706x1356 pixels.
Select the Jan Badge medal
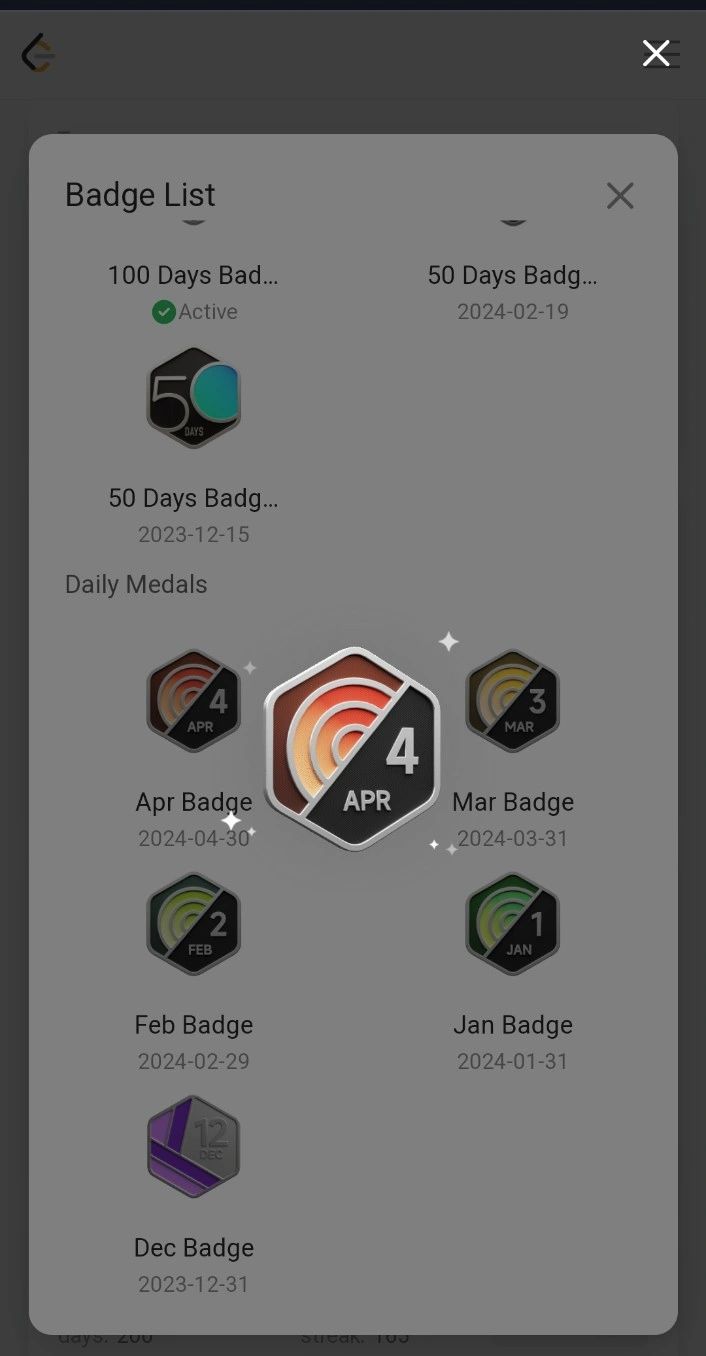(512, 924)
